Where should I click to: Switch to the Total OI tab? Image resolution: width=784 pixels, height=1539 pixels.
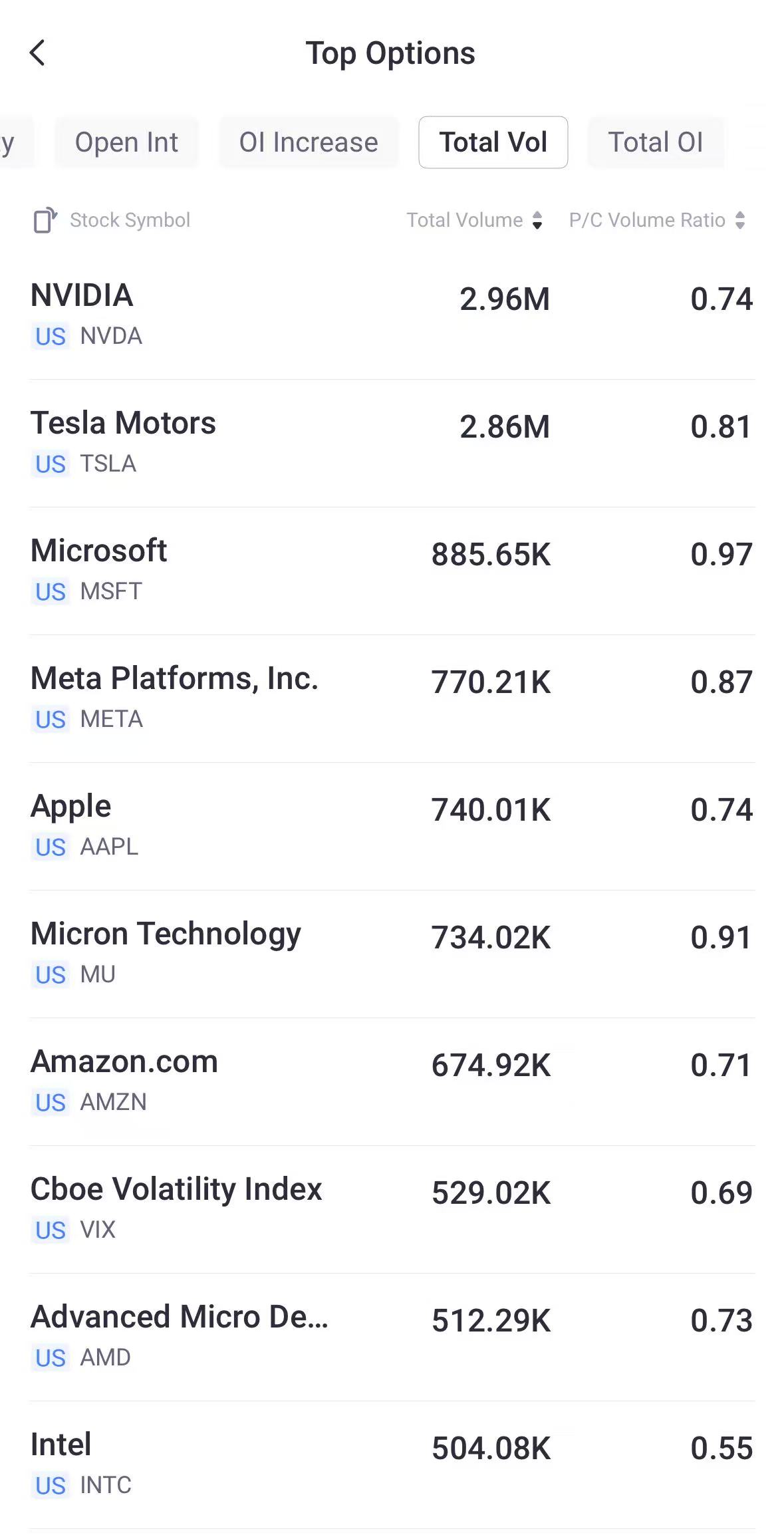[655, 142]
